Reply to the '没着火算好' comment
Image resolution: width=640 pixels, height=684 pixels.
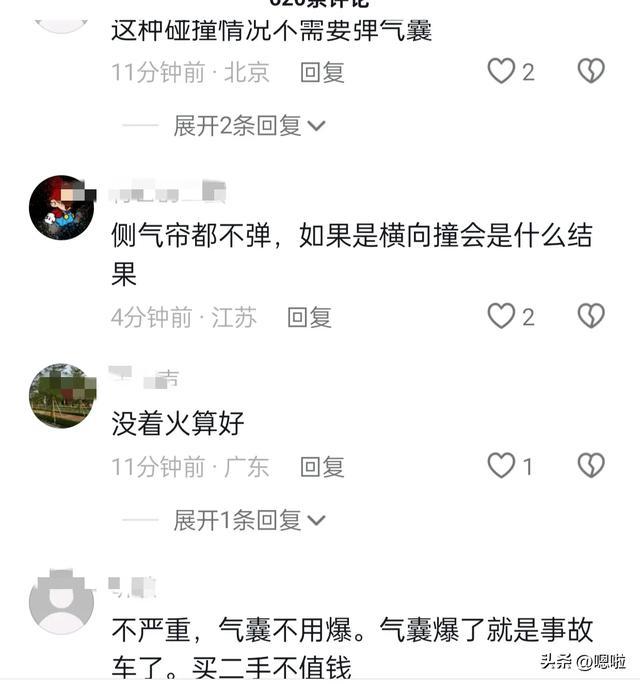[322, 466]
